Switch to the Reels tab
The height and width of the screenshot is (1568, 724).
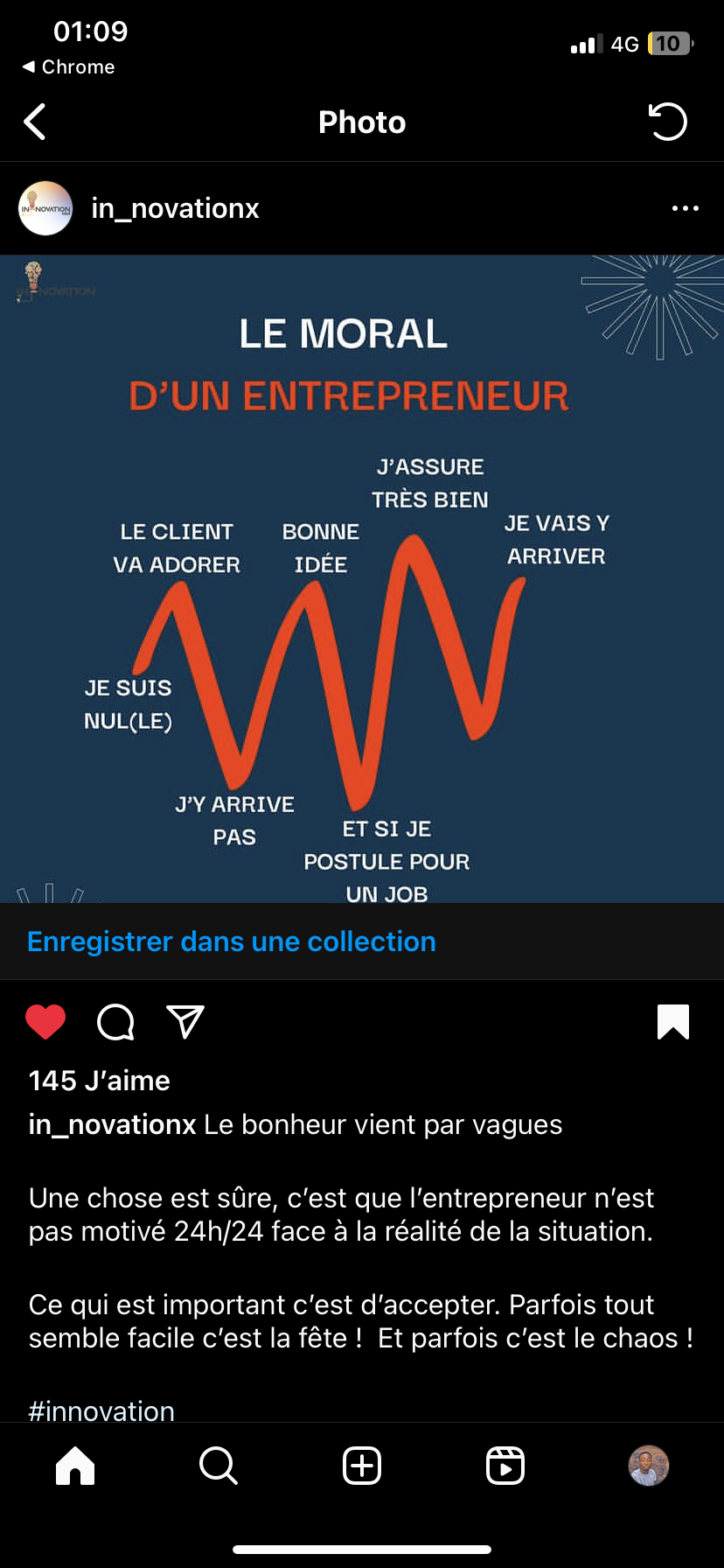[505, 1465]
